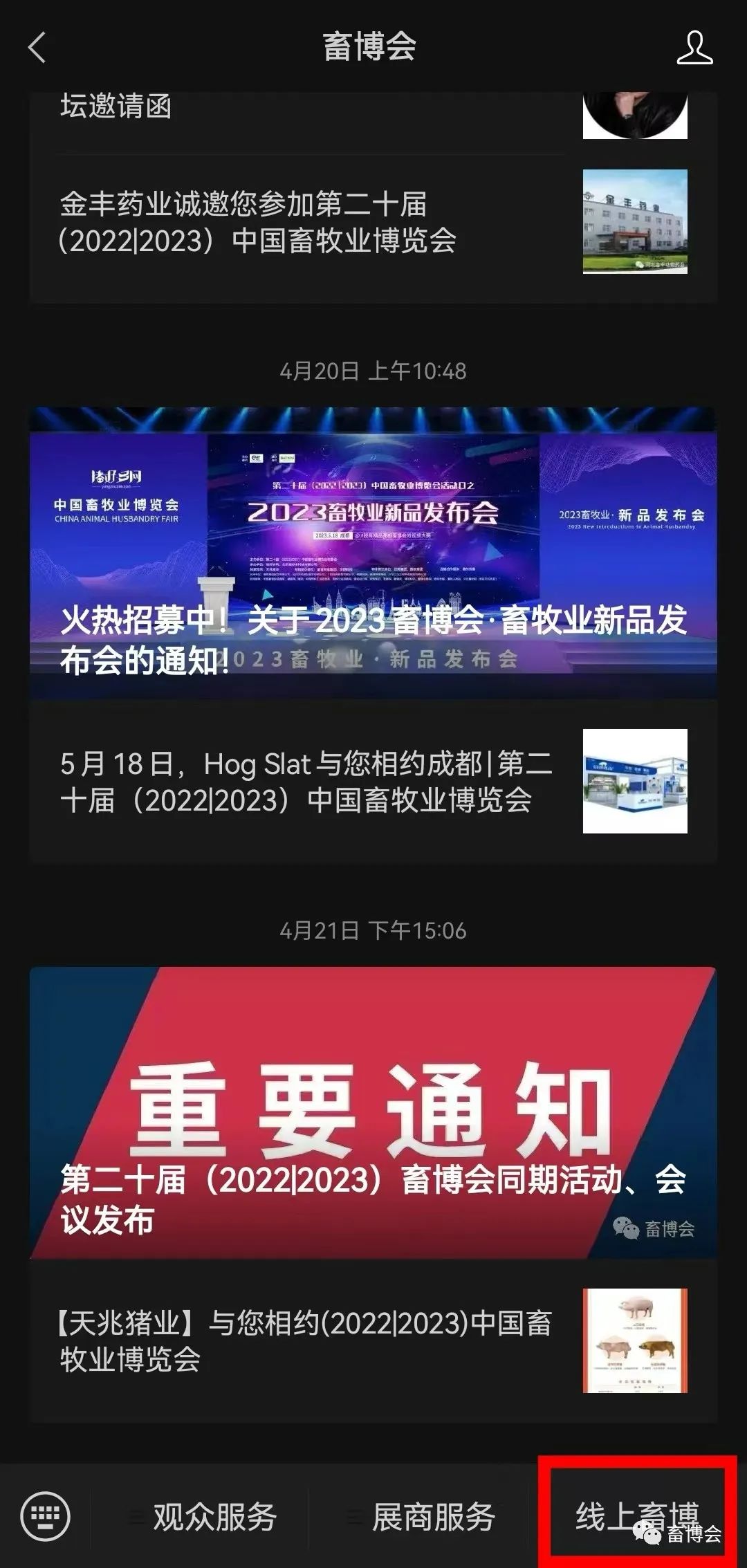Open the 重要通知 同期活动 article card
The width and height of the screenshot is (747, 1568).
pyautogui.click(x=373, y=1113)
